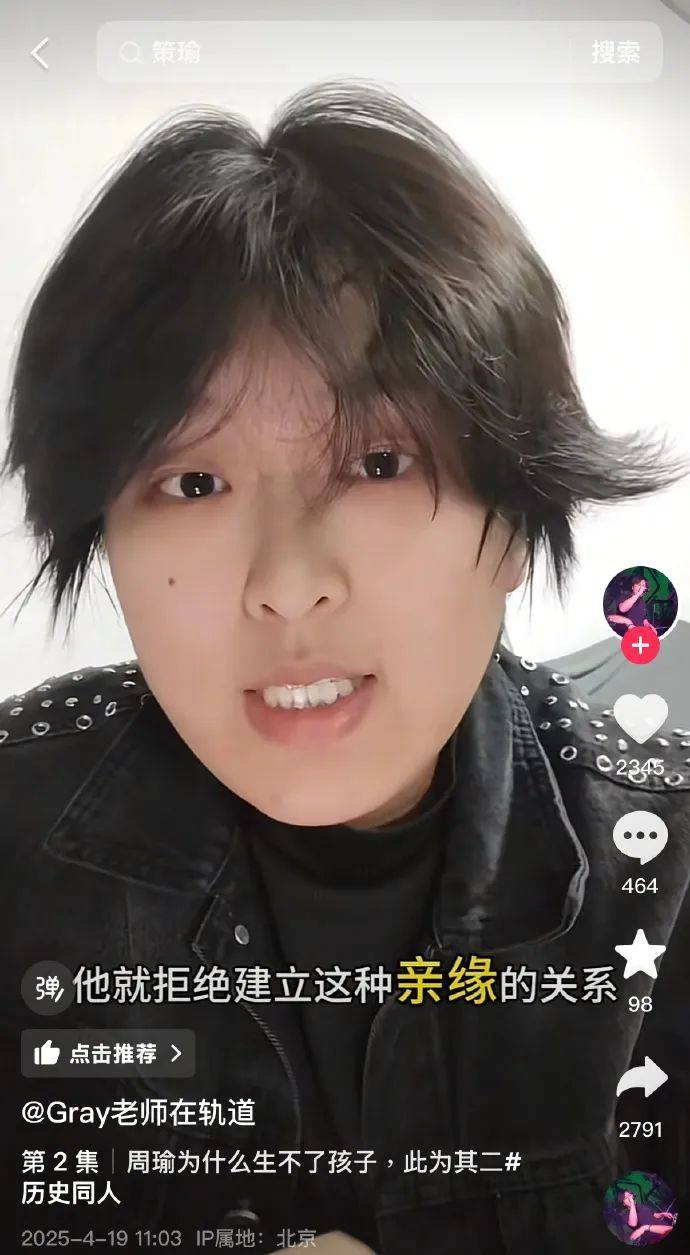This screenshot has height=1255, width=690.
Task: Open the 第 2 集 episode collection
Action: coord(61,1162)
